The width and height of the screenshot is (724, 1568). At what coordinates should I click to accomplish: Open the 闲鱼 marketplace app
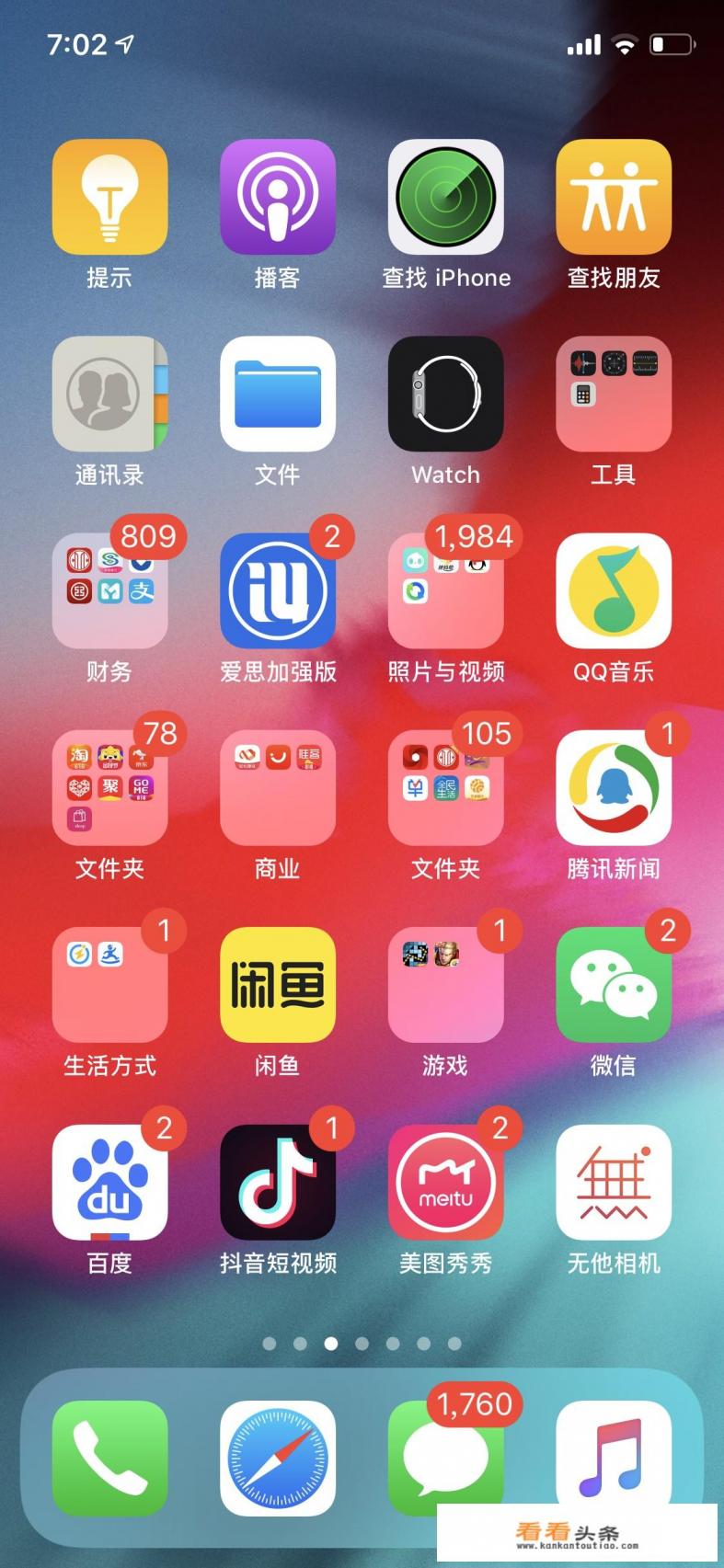point(279,984)
